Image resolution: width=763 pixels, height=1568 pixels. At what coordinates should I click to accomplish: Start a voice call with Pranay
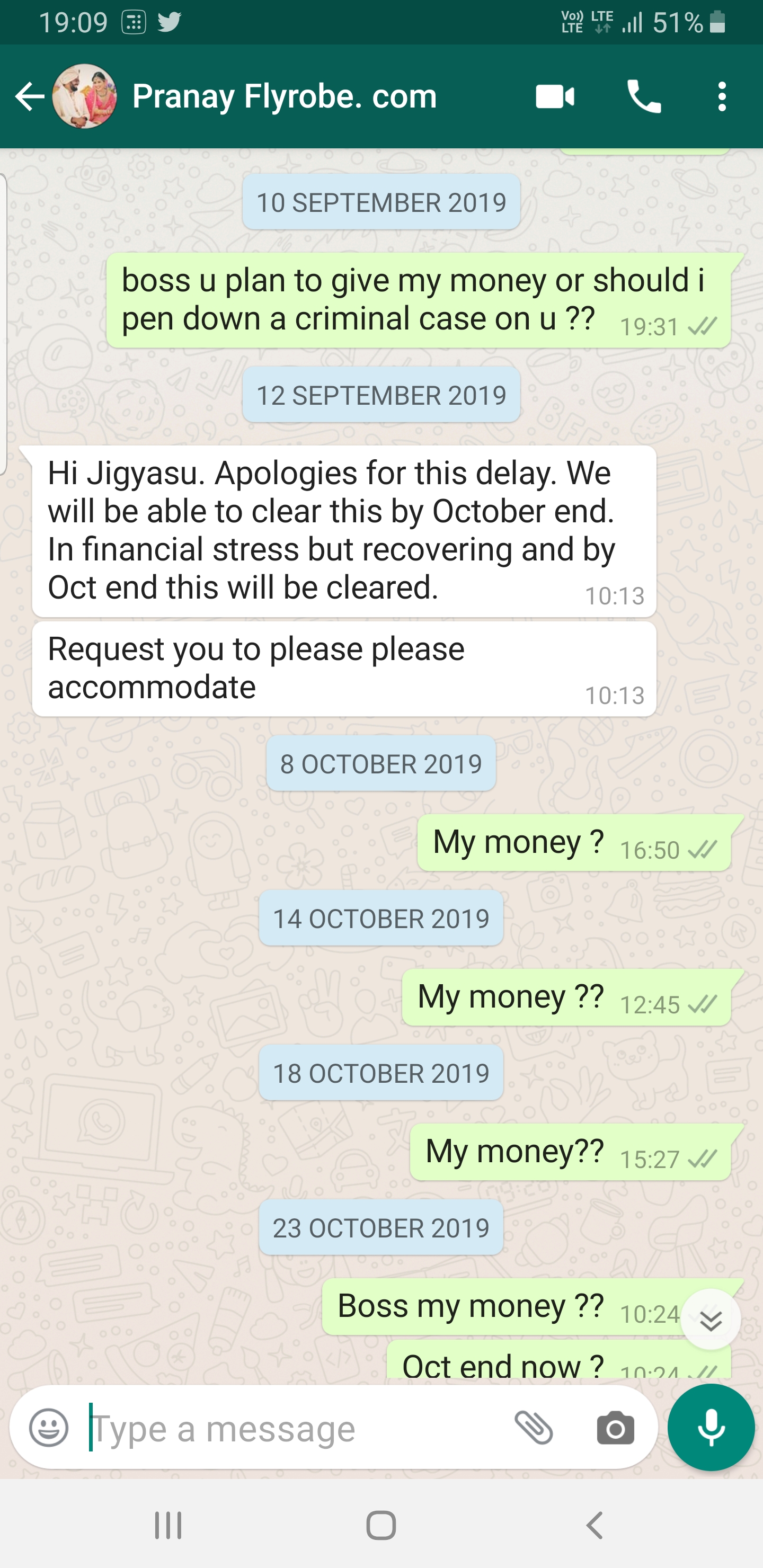(x=644, y=97)
